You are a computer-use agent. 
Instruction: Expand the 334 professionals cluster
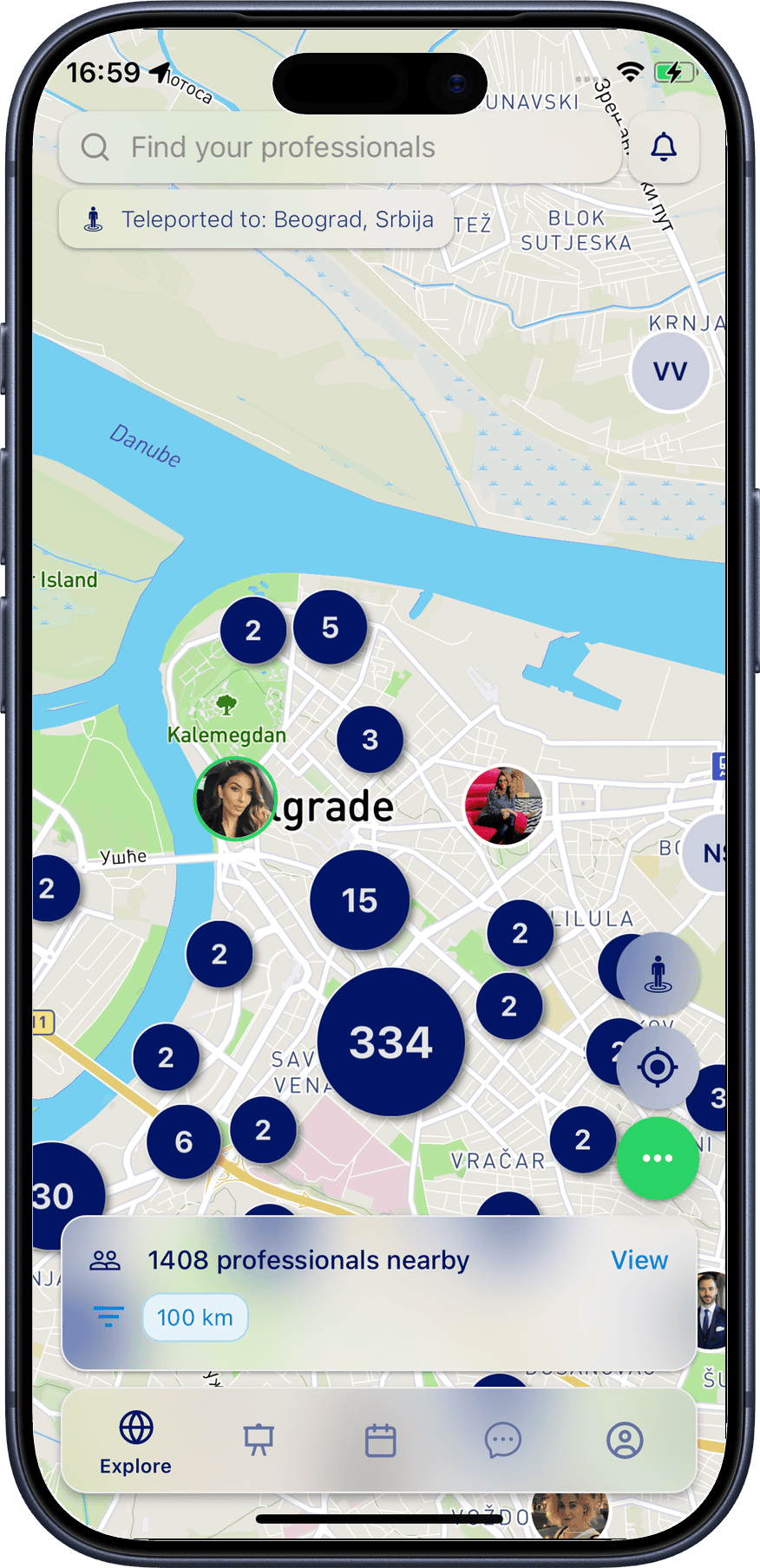click(x=390, y=1042)
